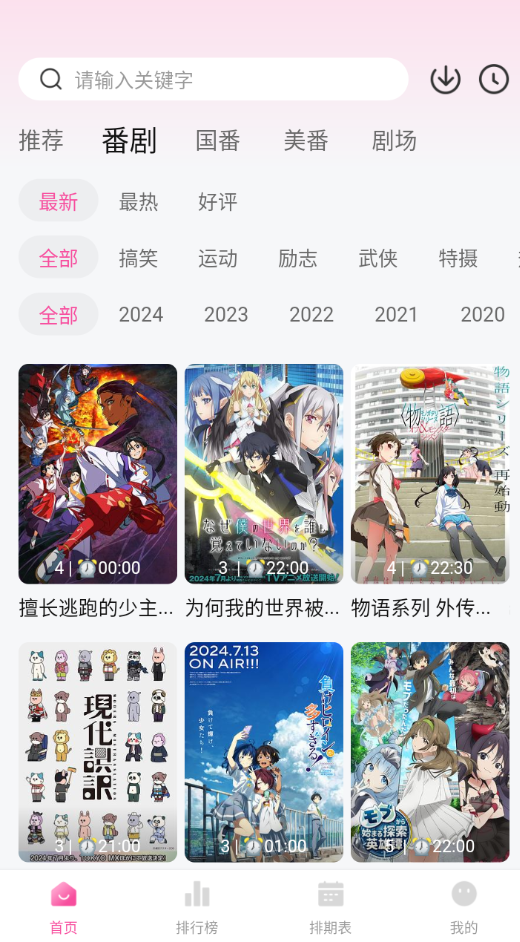Choose the 武侠 genre filter
Image resolution: width=520 pixels, height=942 pixels.
tap(378, 258)
